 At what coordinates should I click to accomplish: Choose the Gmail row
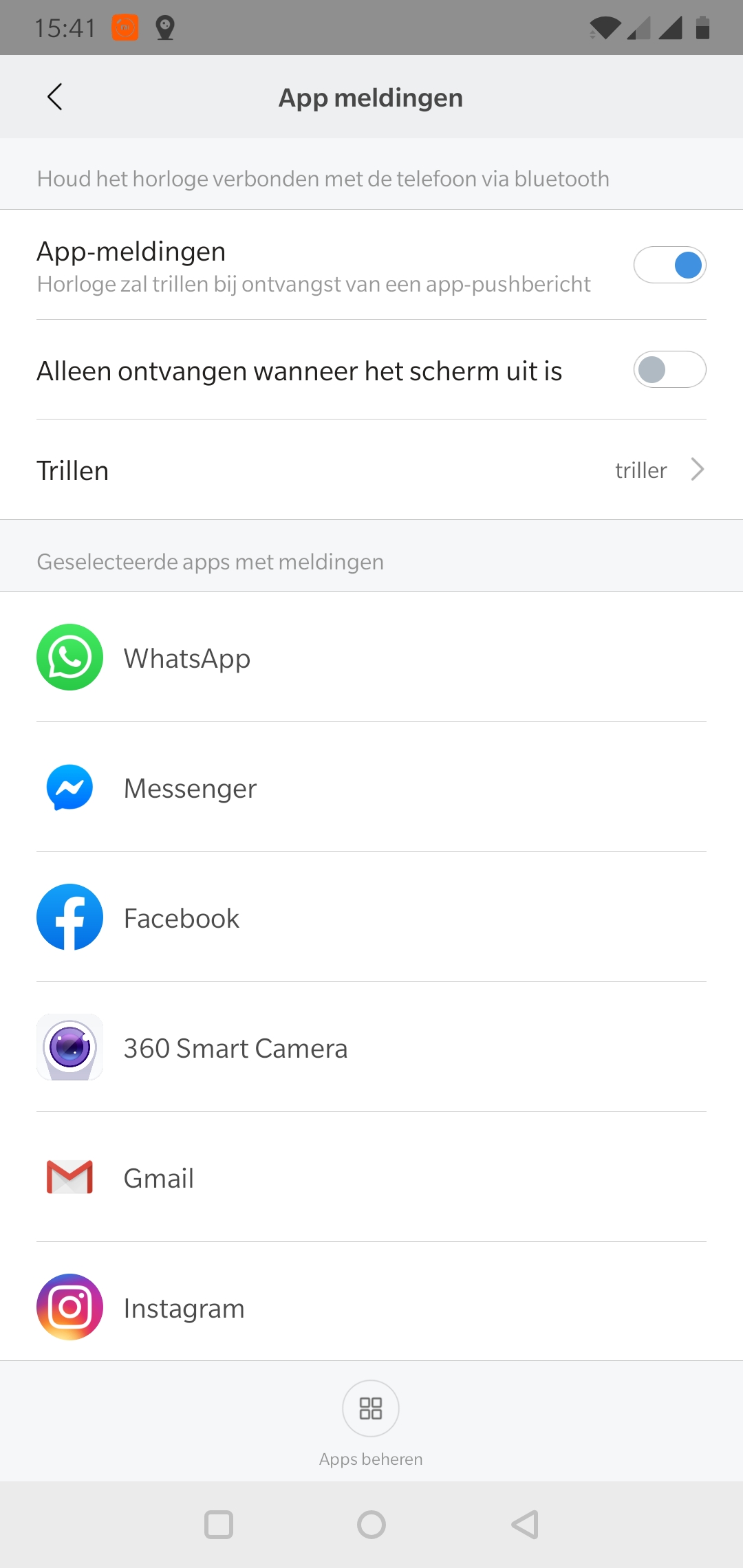371,1177
